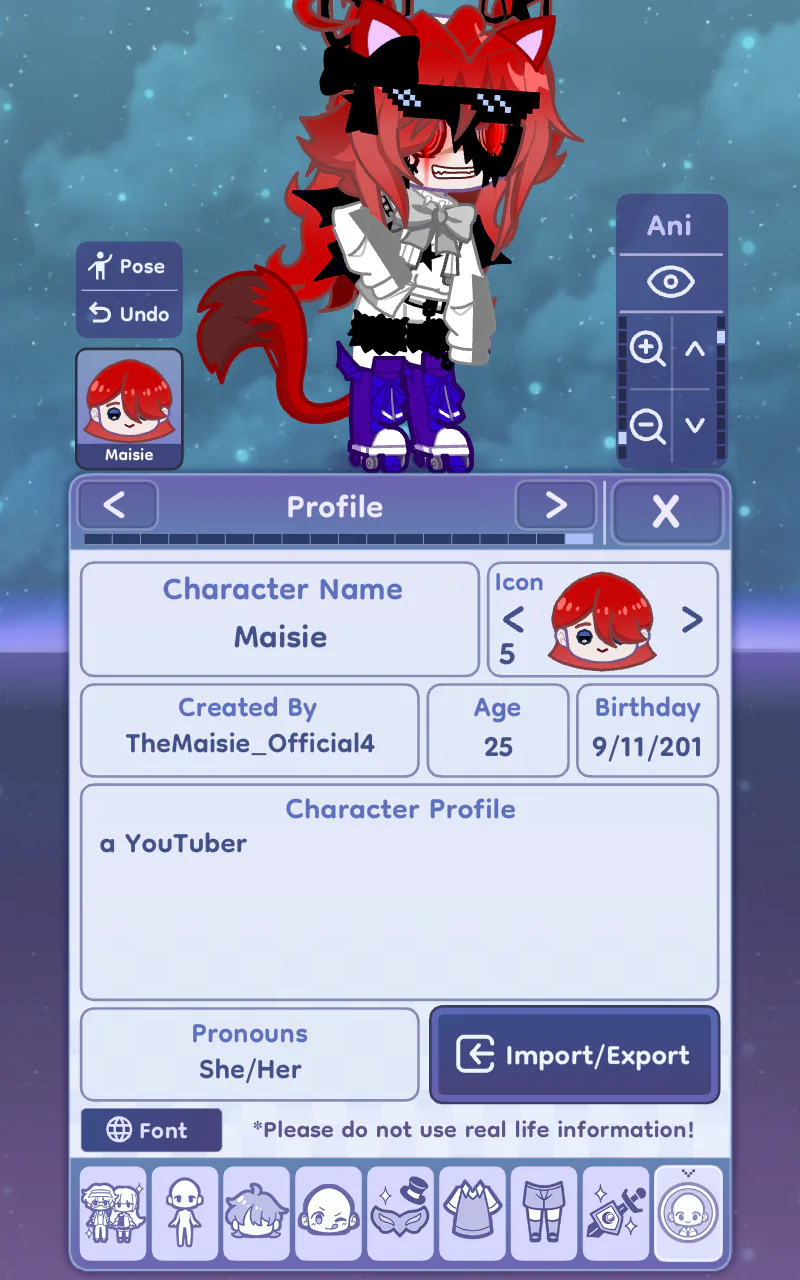Move the view up with arrow

695,349
